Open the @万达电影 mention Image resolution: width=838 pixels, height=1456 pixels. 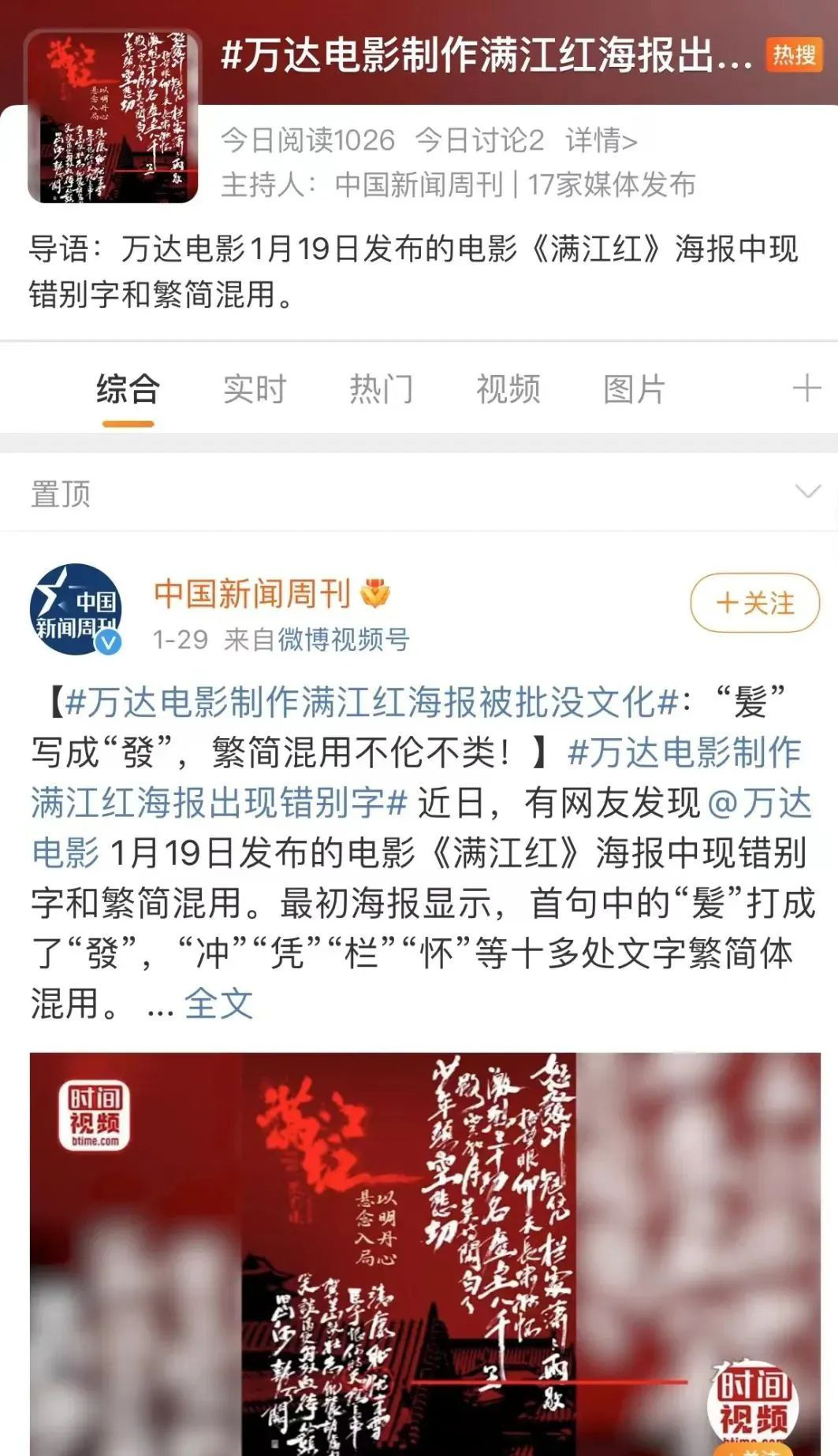click(761, 803)
